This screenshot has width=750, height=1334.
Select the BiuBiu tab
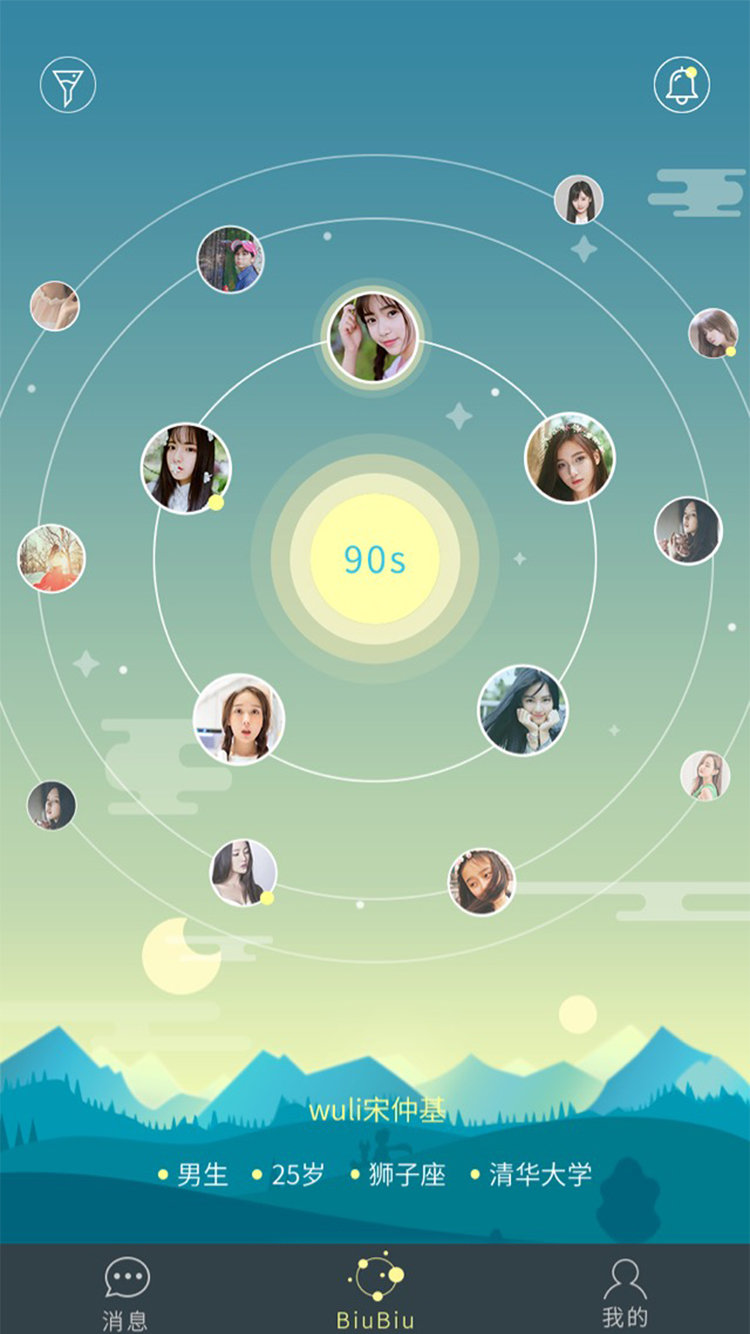click(375, 1292)
